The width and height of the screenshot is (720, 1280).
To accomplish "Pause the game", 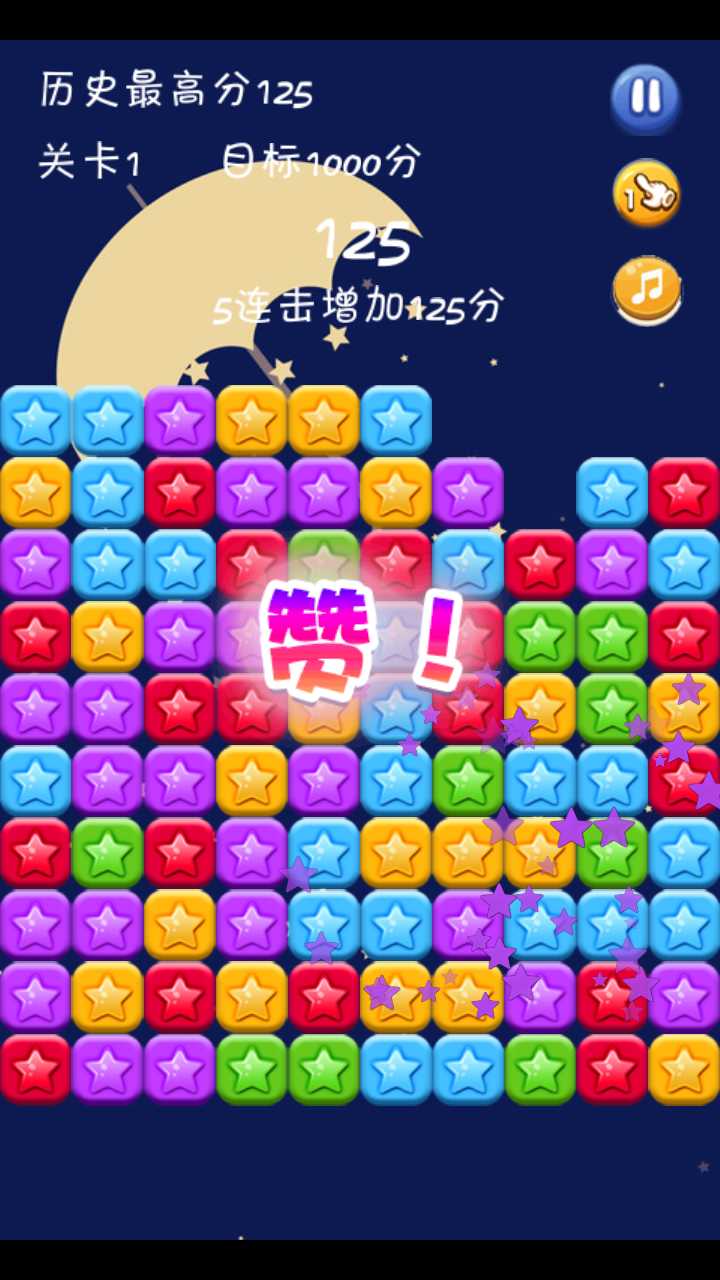I will [x=646, y=98].
